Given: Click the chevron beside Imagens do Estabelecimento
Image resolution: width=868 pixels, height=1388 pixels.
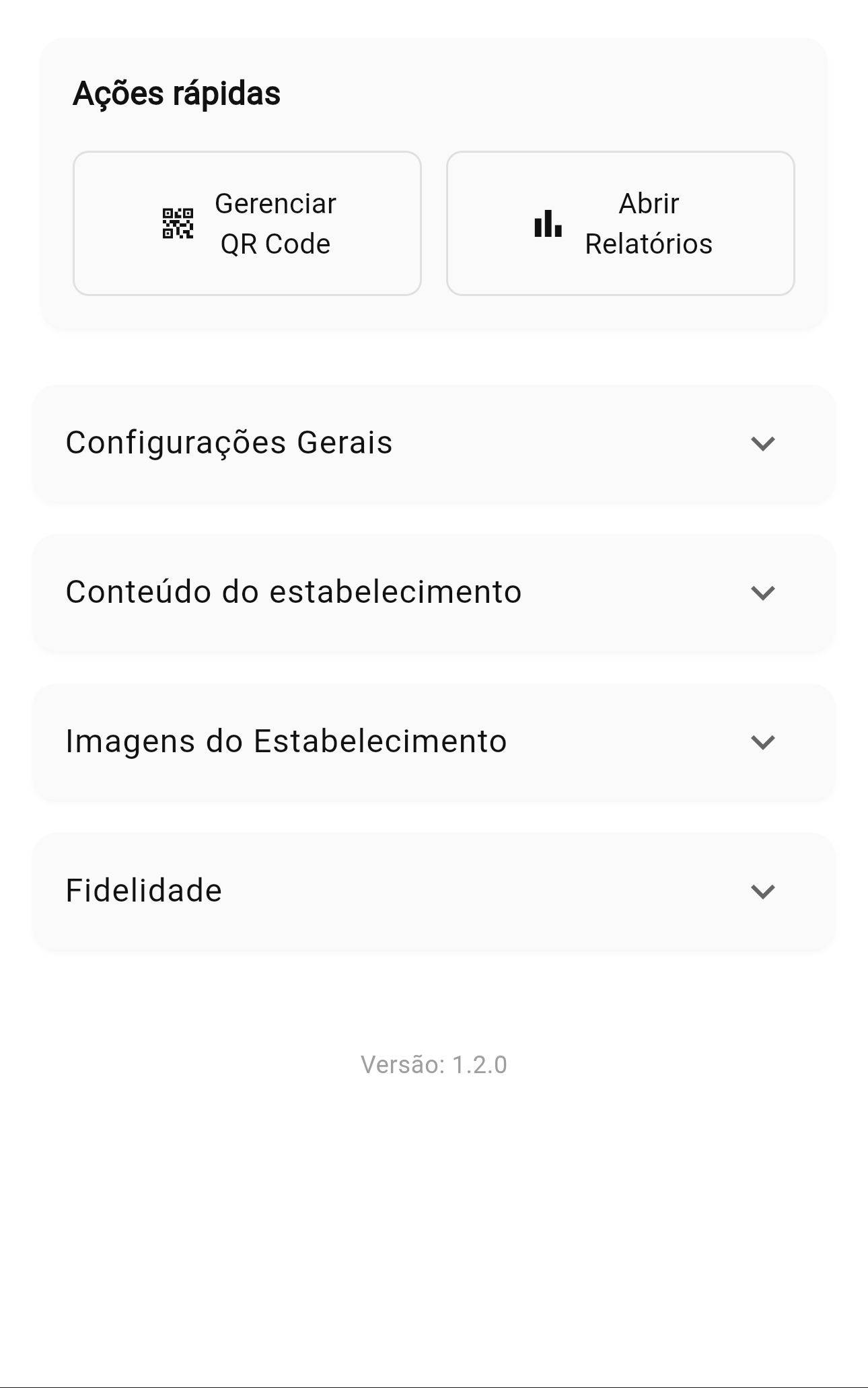Looking at the screenshot, I should [x=762, y=742].
